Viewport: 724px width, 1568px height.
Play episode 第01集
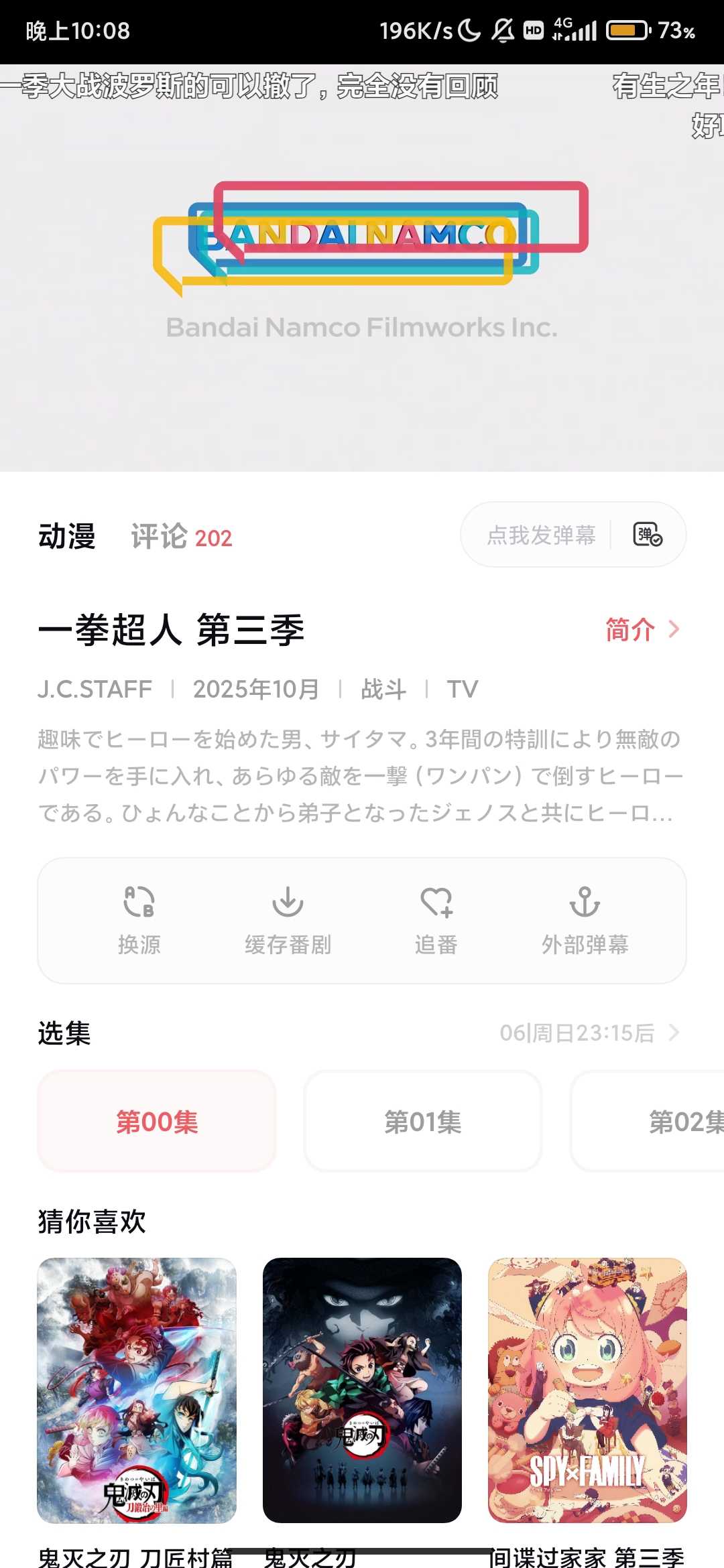tap(423, 1121)
